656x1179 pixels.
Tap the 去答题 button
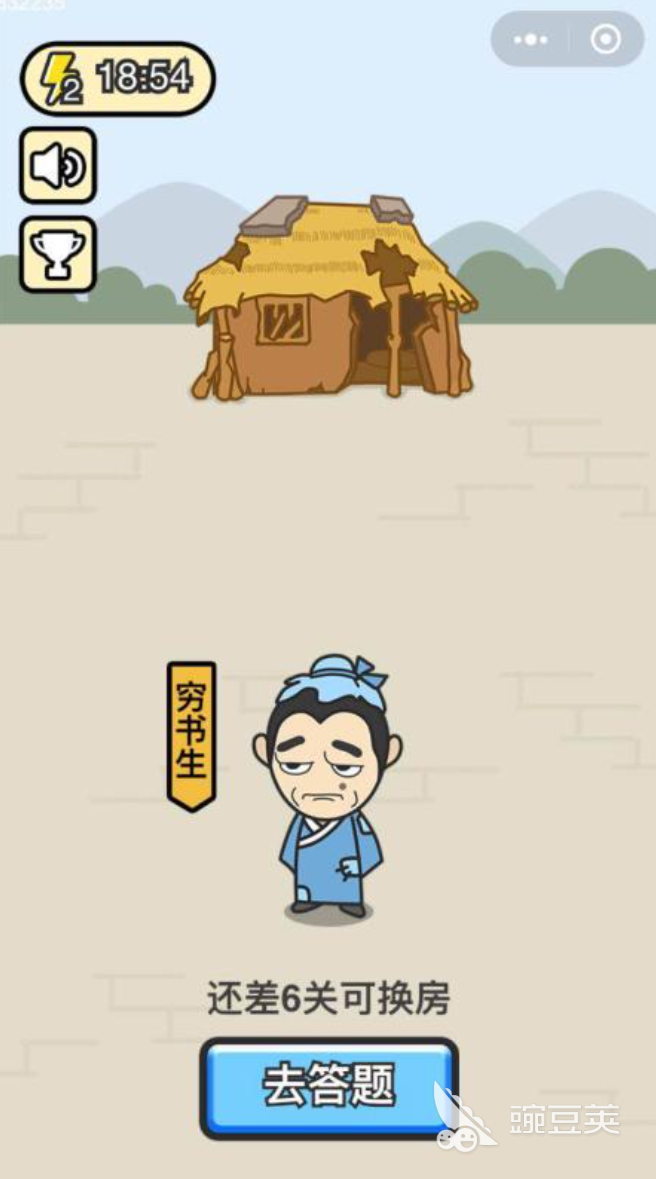pyautogui.click(x=329, y=1087)
